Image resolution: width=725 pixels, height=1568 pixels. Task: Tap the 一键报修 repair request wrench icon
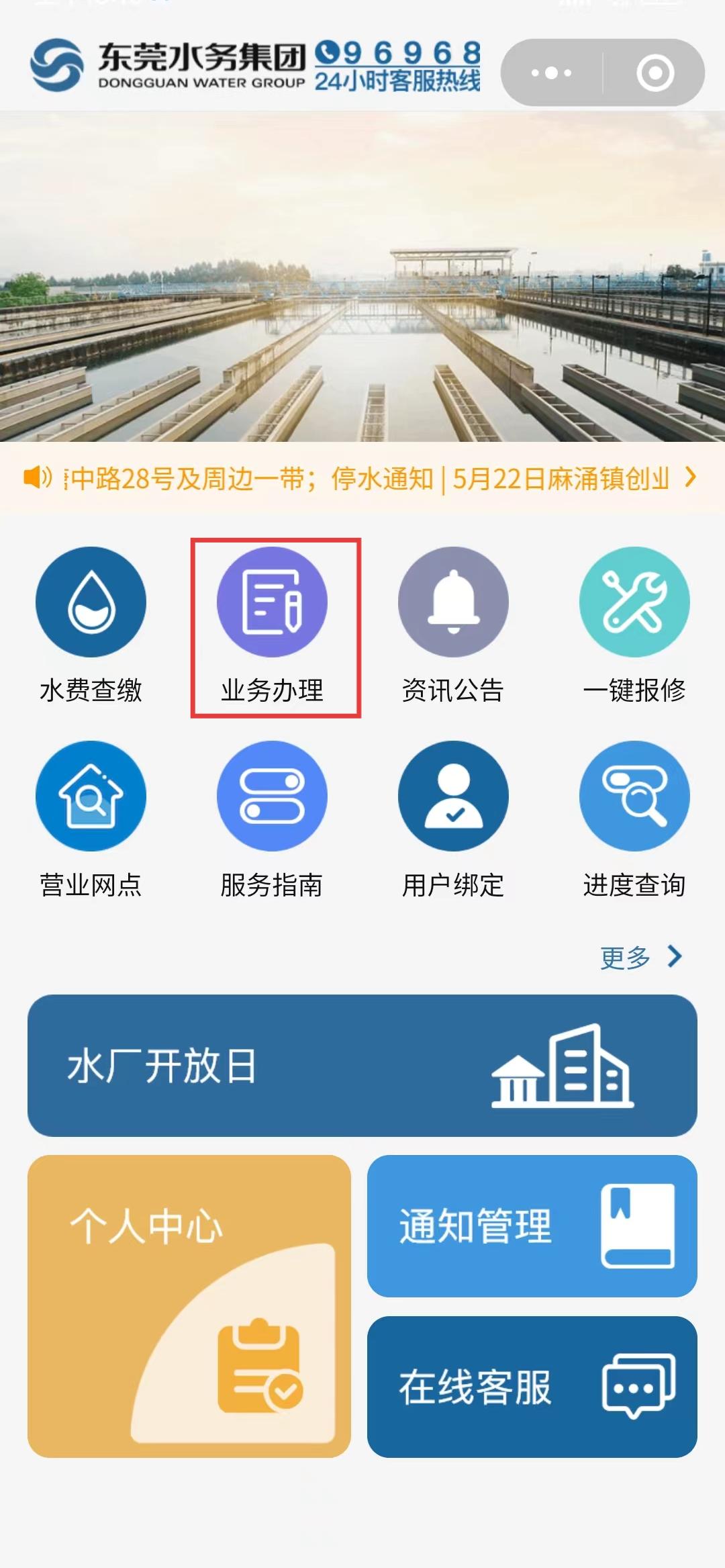coord(634,602)
